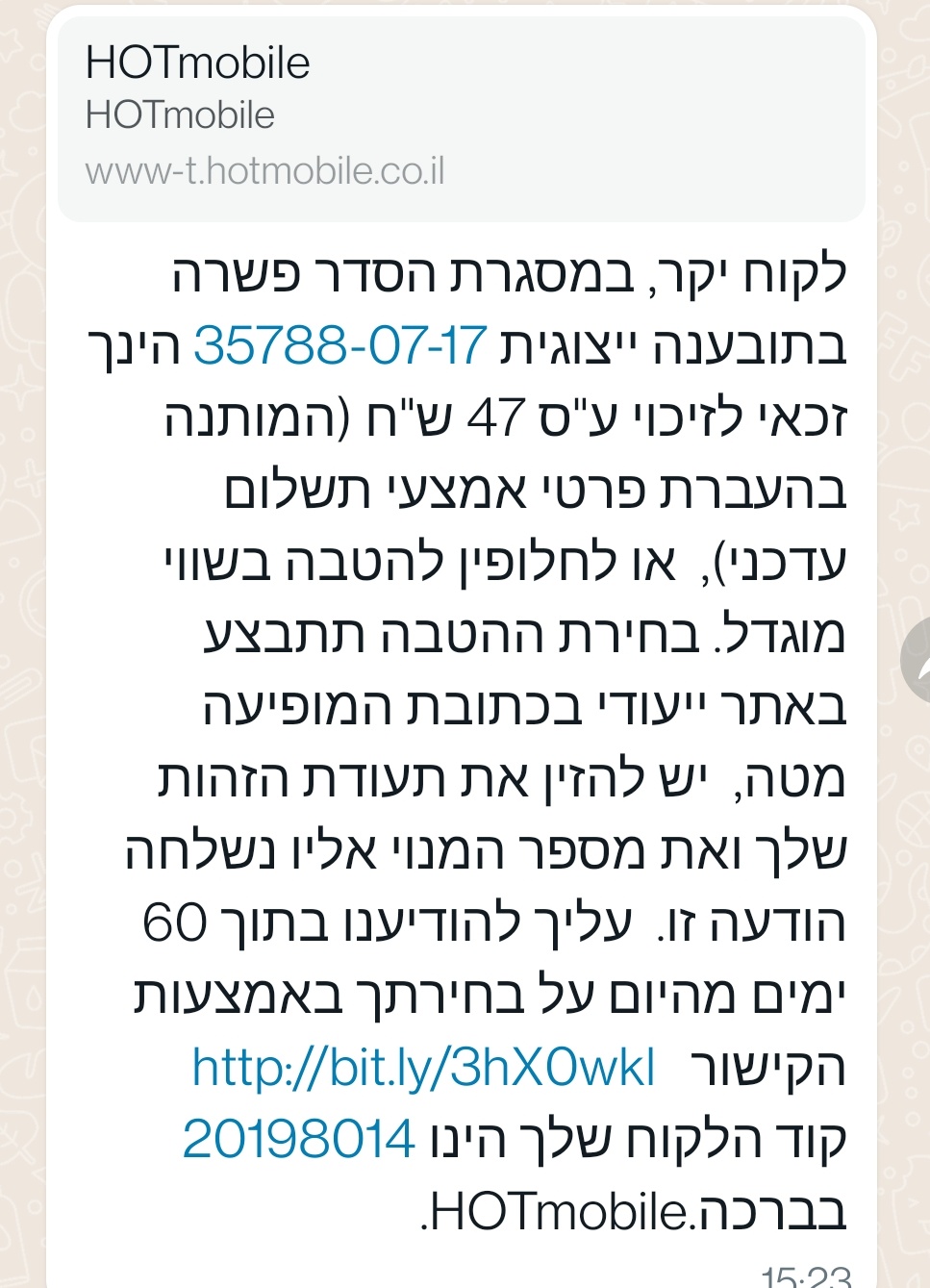
Task: Open the HOTmobile link preview card
Action: pyautogui.click(x=460, y=117)
